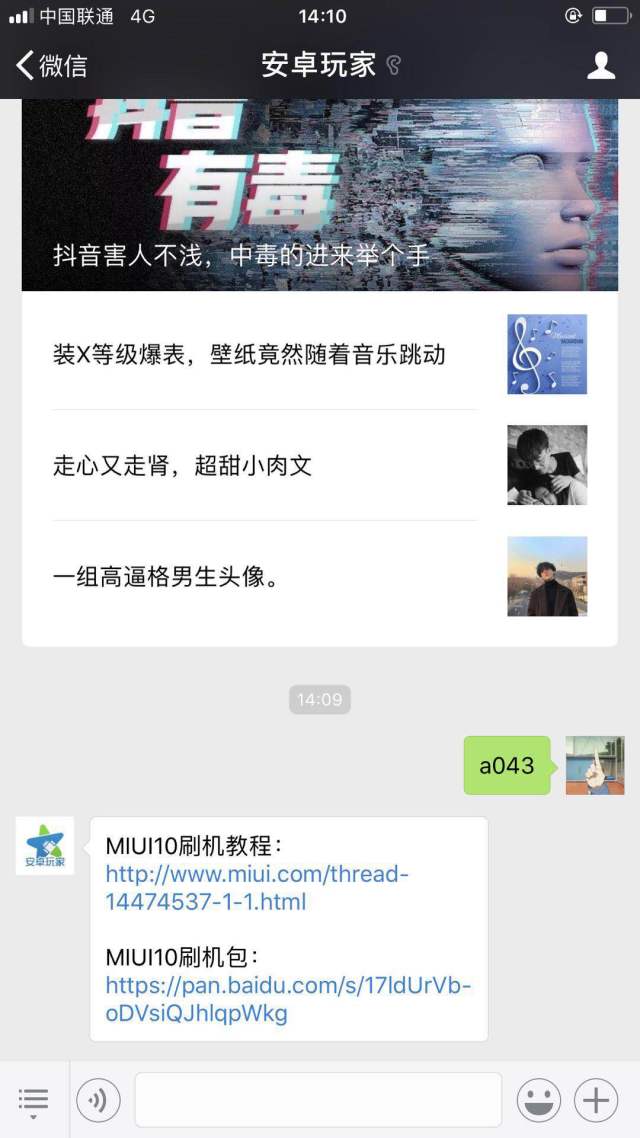Switch to the account menu keyboard toggle
640x1138 pixels.
(x=34, y=1101)
